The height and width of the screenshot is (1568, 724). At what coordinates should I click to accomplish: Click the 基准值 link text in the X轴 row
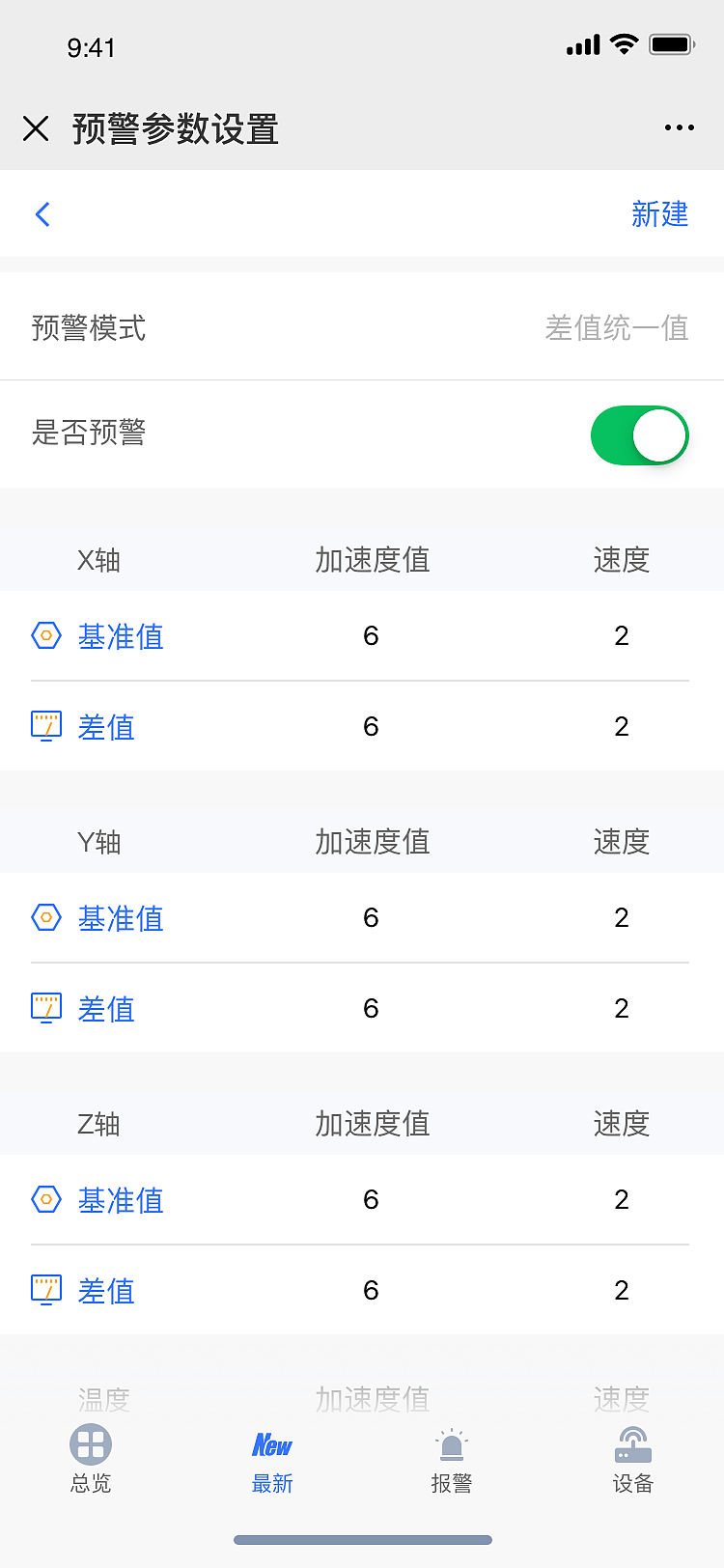(x=120, y=635)
